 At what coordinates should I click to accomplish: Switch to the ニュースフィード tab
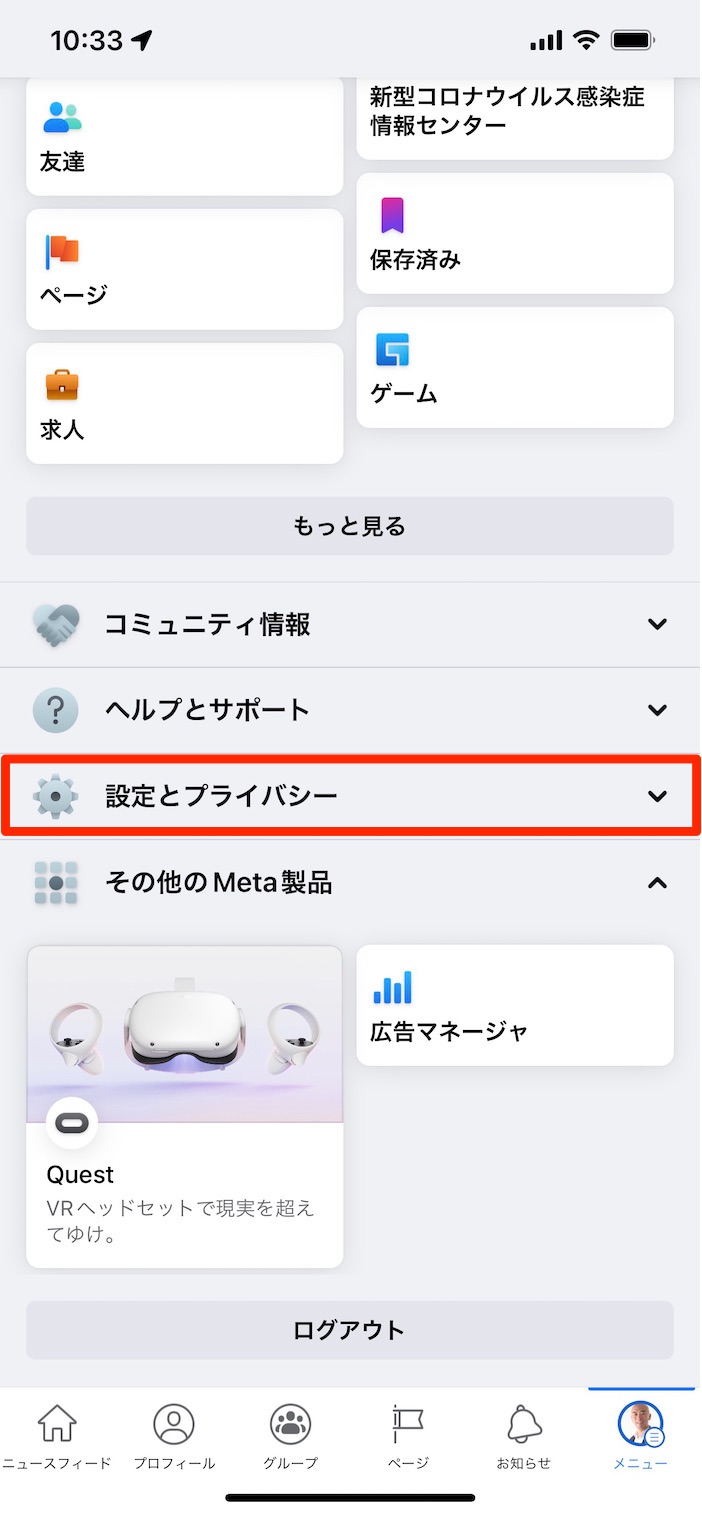(x=57, y=1436)
